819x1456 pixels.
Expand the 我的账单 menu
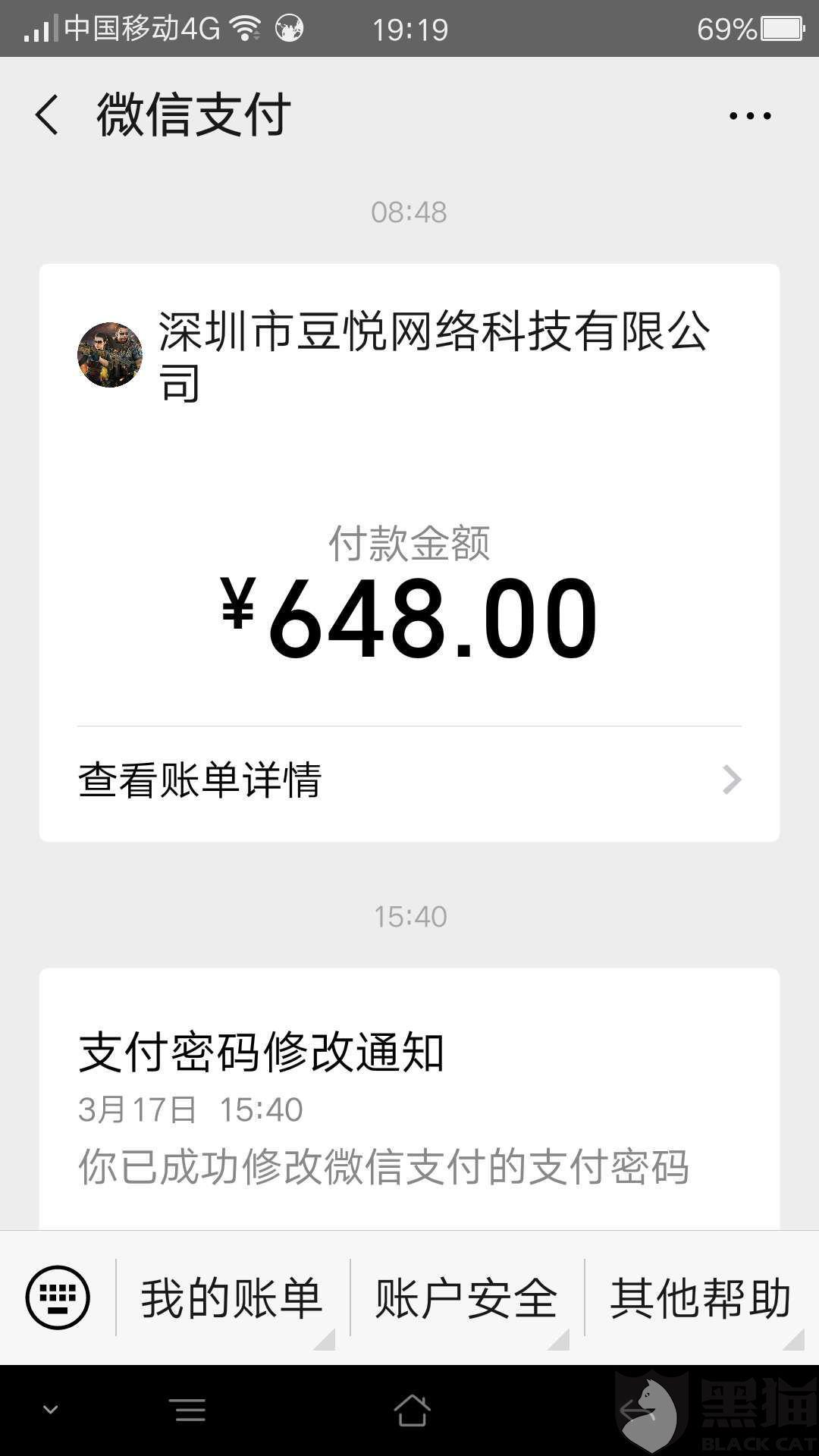pyautogui.click(x=232, y=1298)
